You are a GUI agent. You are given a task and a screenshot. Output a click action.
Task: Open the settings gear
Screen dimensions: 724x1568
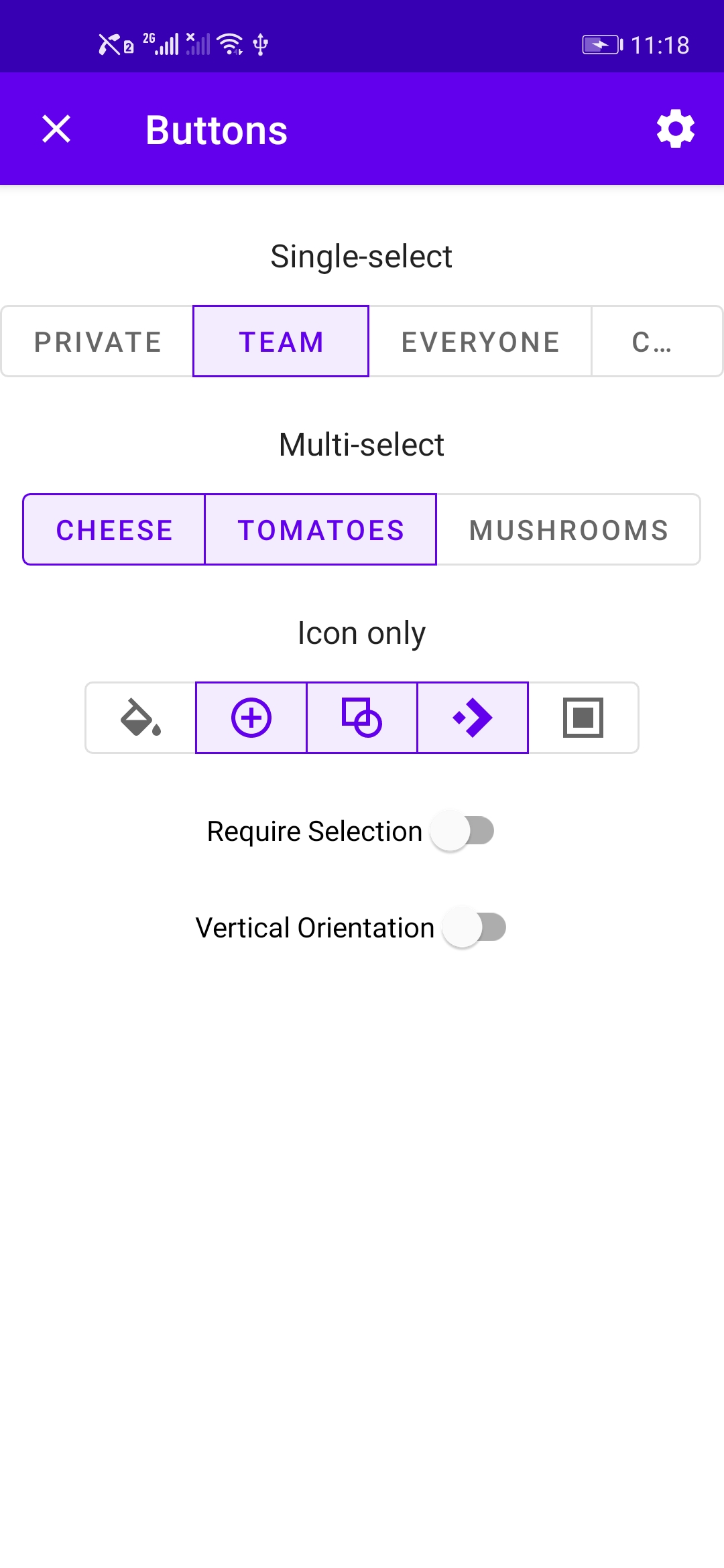pyautogui.click(x=675, y=129)
